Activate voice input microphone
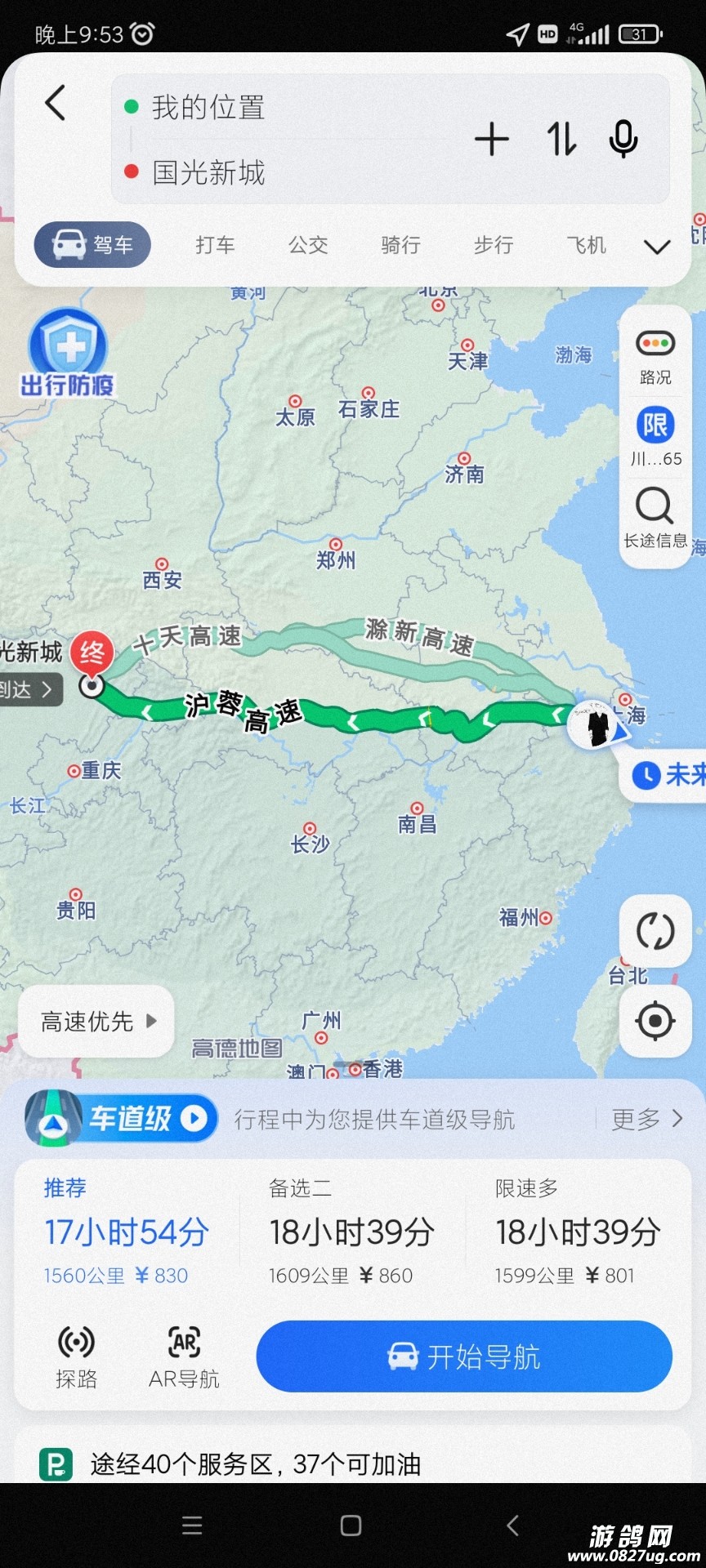Image resolution: width=706 pixels, height=1568 pixels. point(623,139)
